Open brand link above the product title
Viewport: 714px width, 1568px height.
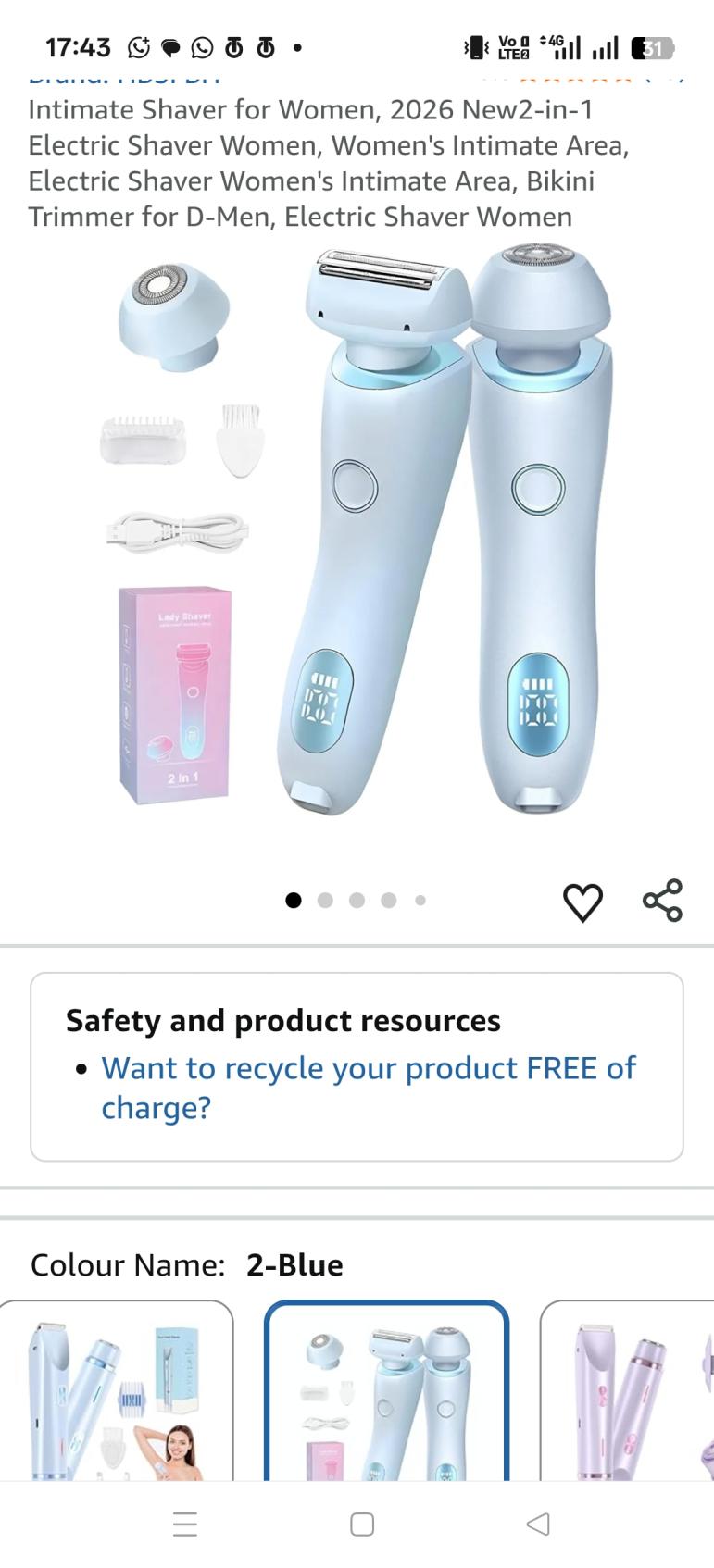click(124, 76)
